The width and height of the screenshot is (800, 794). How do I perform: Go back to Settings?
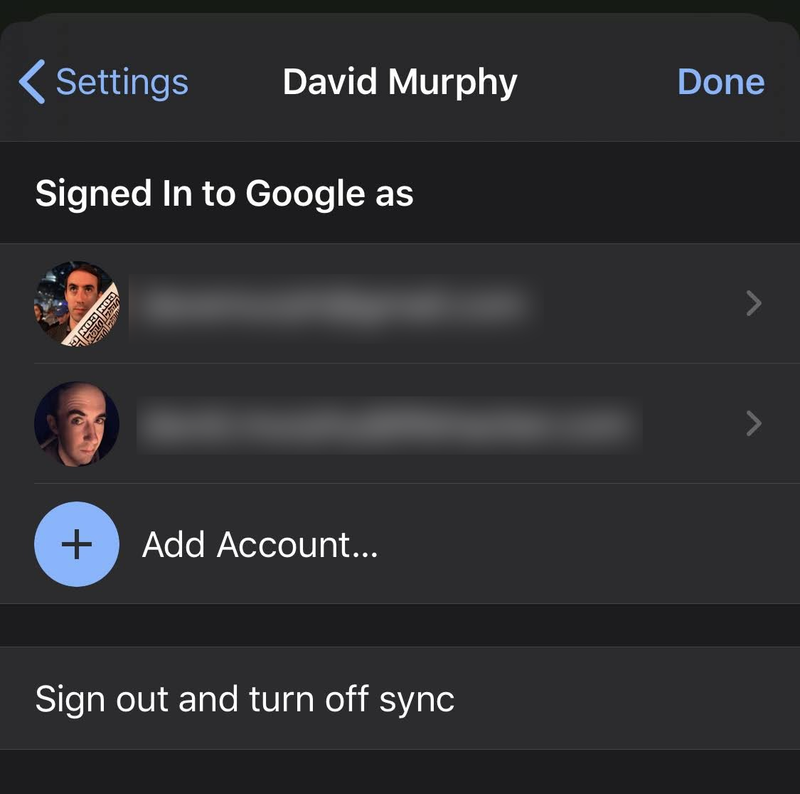104,82
